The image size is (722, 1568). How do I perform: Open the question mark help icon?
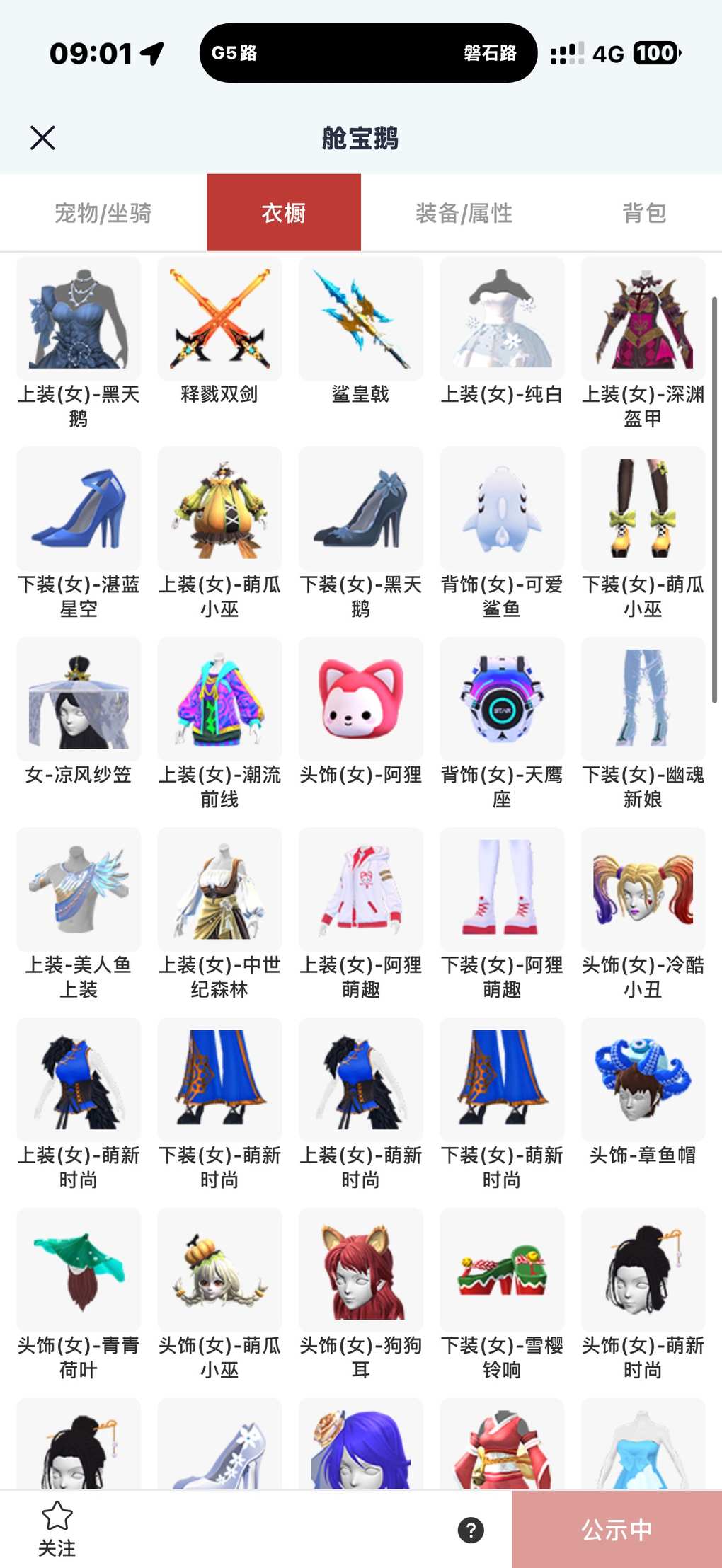click(x=471, y=1530)
